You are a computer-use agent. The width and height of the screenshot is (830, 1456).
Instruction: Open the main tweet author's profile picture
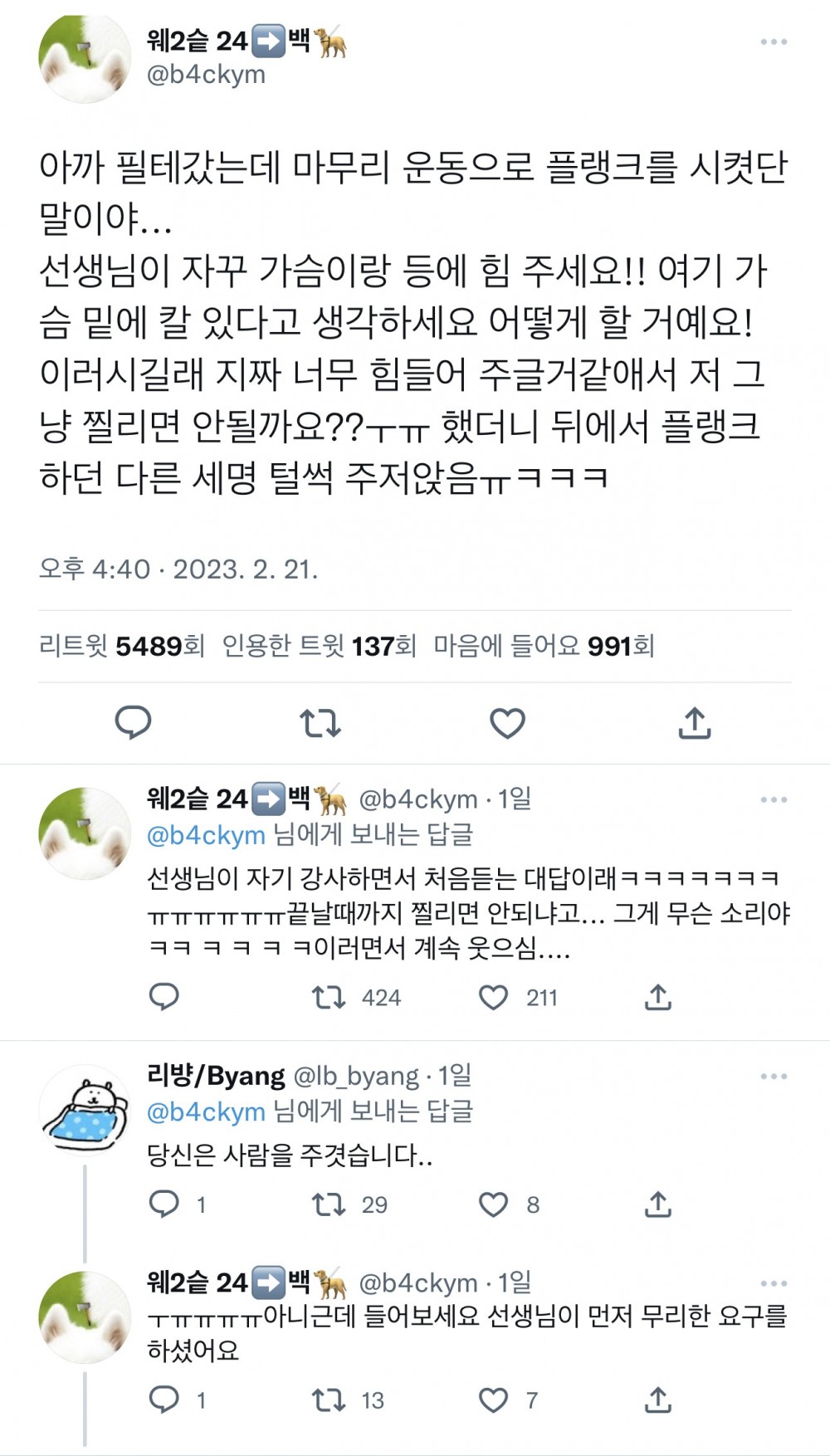click(85, 58)
